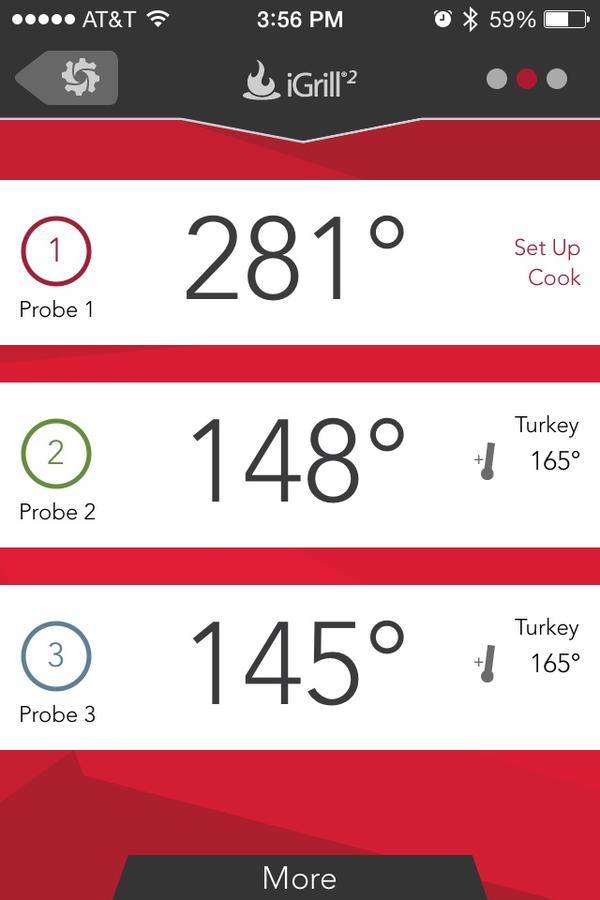600x900 pixels.
Task: Edit Turkey 165° preset on Probe 2
Action: pyautogui.click(x=530, y=446)
